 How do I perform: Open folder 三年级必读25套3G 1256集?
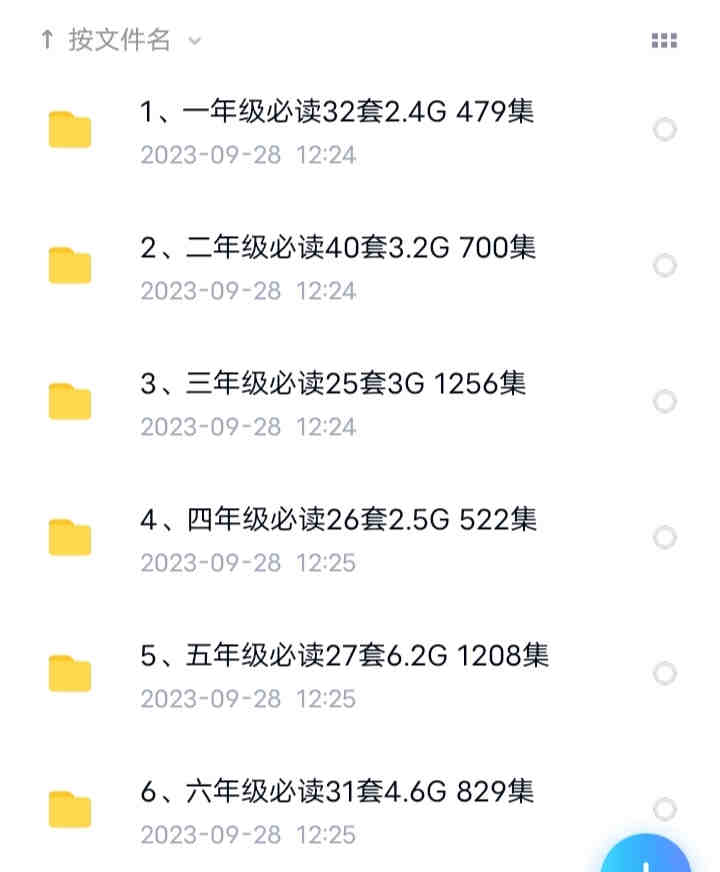click(333, 384)
